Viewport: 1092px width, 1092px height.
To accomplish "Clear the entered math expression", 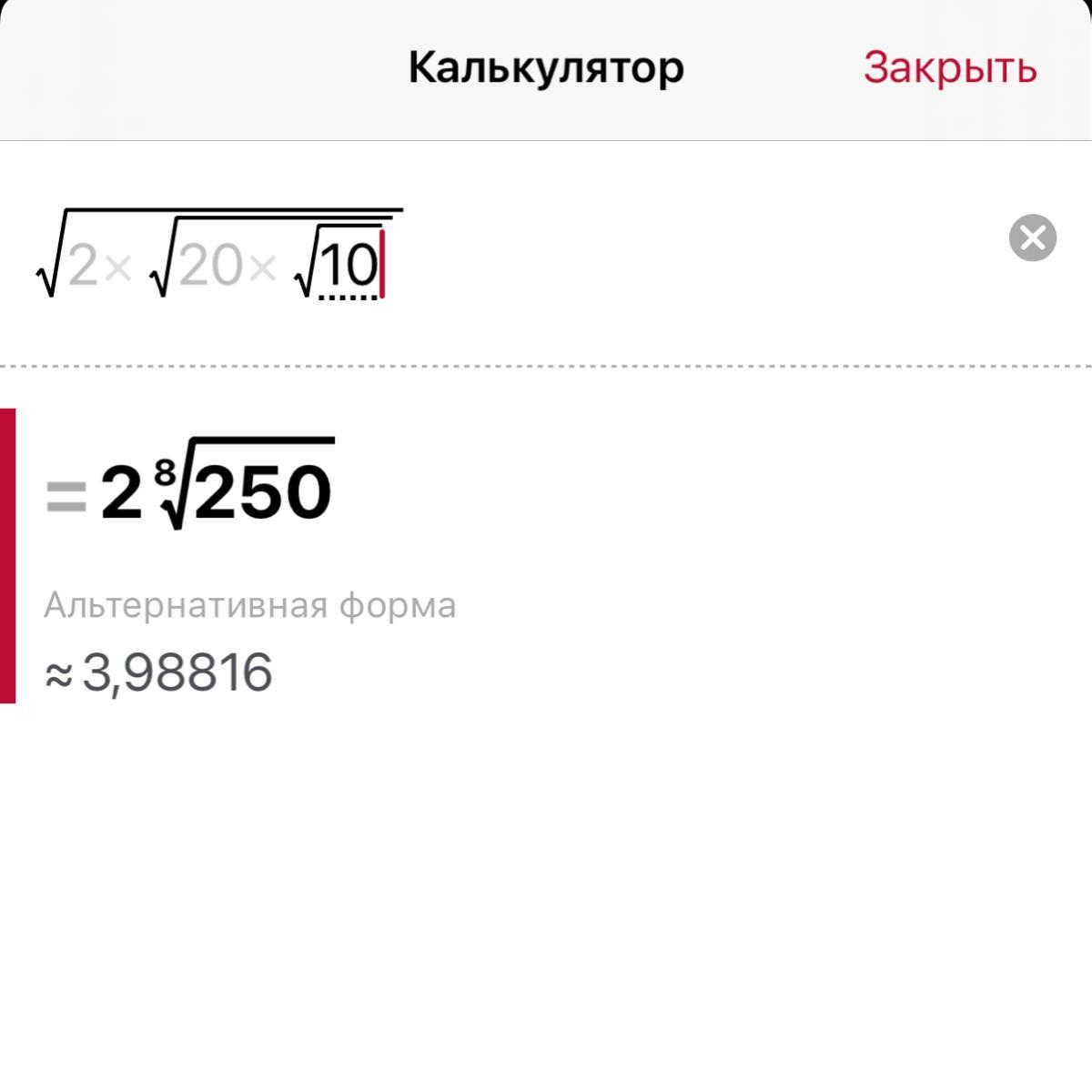I will click(1033, 238).
